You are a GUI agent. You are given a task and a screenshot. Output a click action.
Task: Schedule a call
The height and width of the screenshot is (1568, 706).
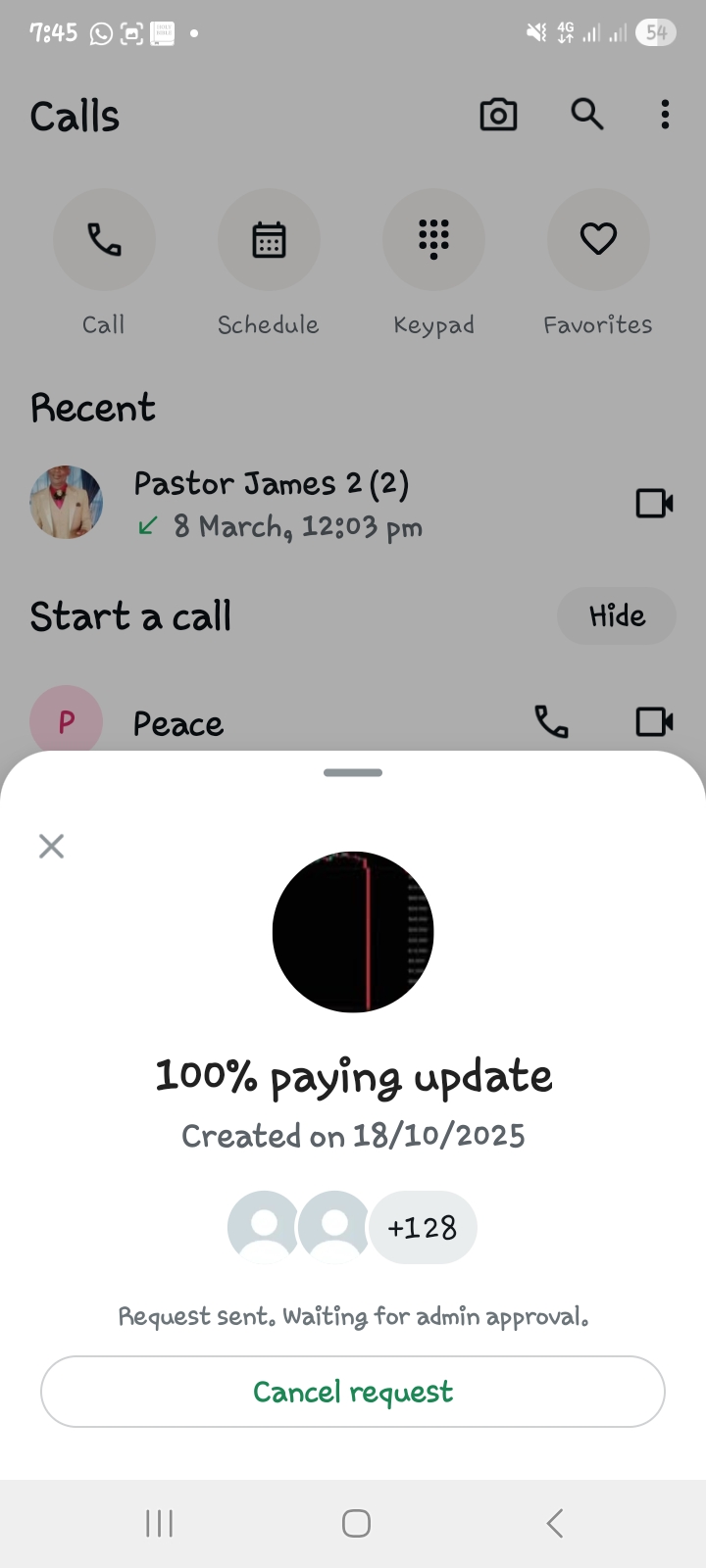pyautogui.click(x=269, y=240)
